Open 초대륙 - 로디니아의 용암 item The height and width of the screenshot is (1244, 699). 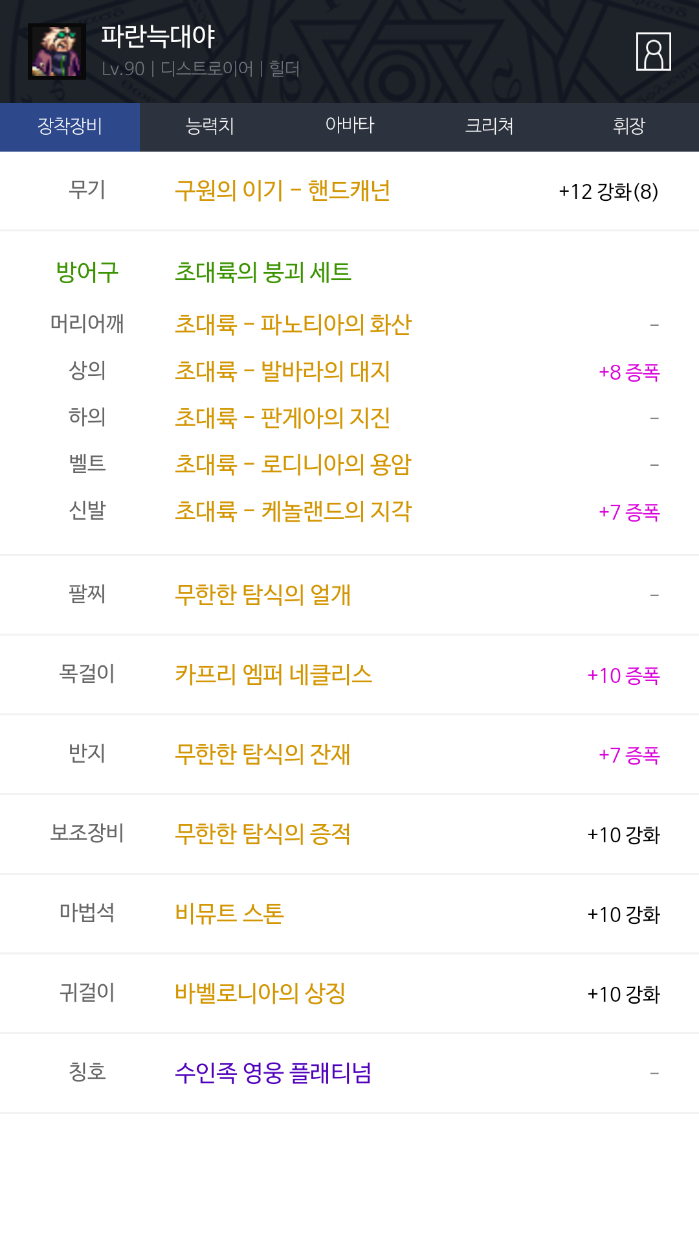pos(293,465)
